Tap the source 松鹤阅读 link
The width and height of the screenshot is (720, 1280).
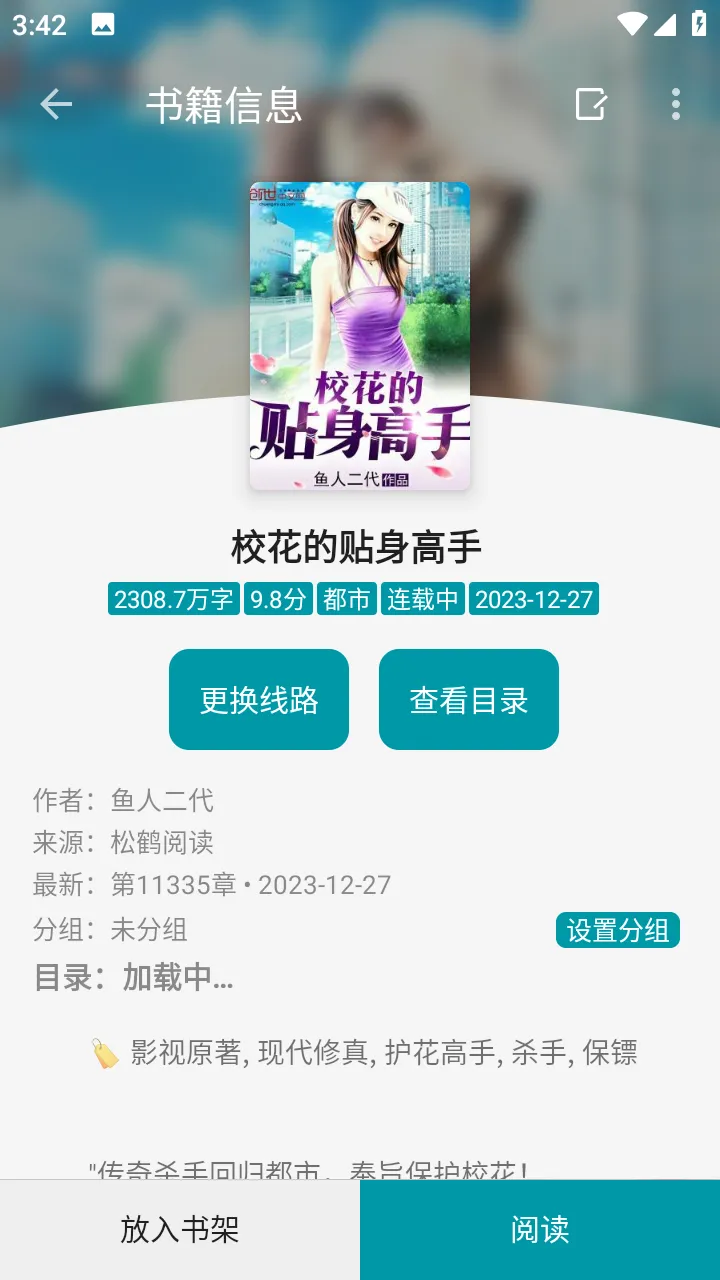(163, 842)
